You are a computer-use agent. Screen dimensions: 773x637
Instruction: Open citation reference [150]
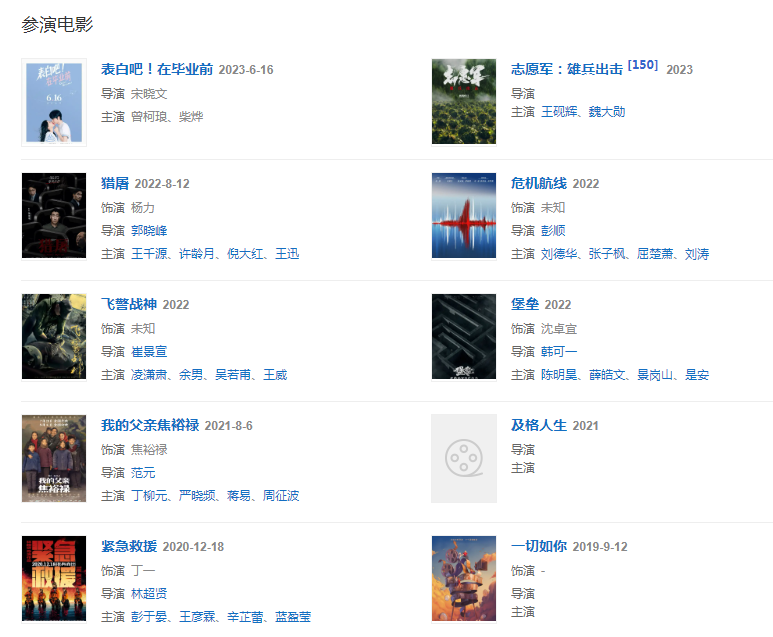643,65
